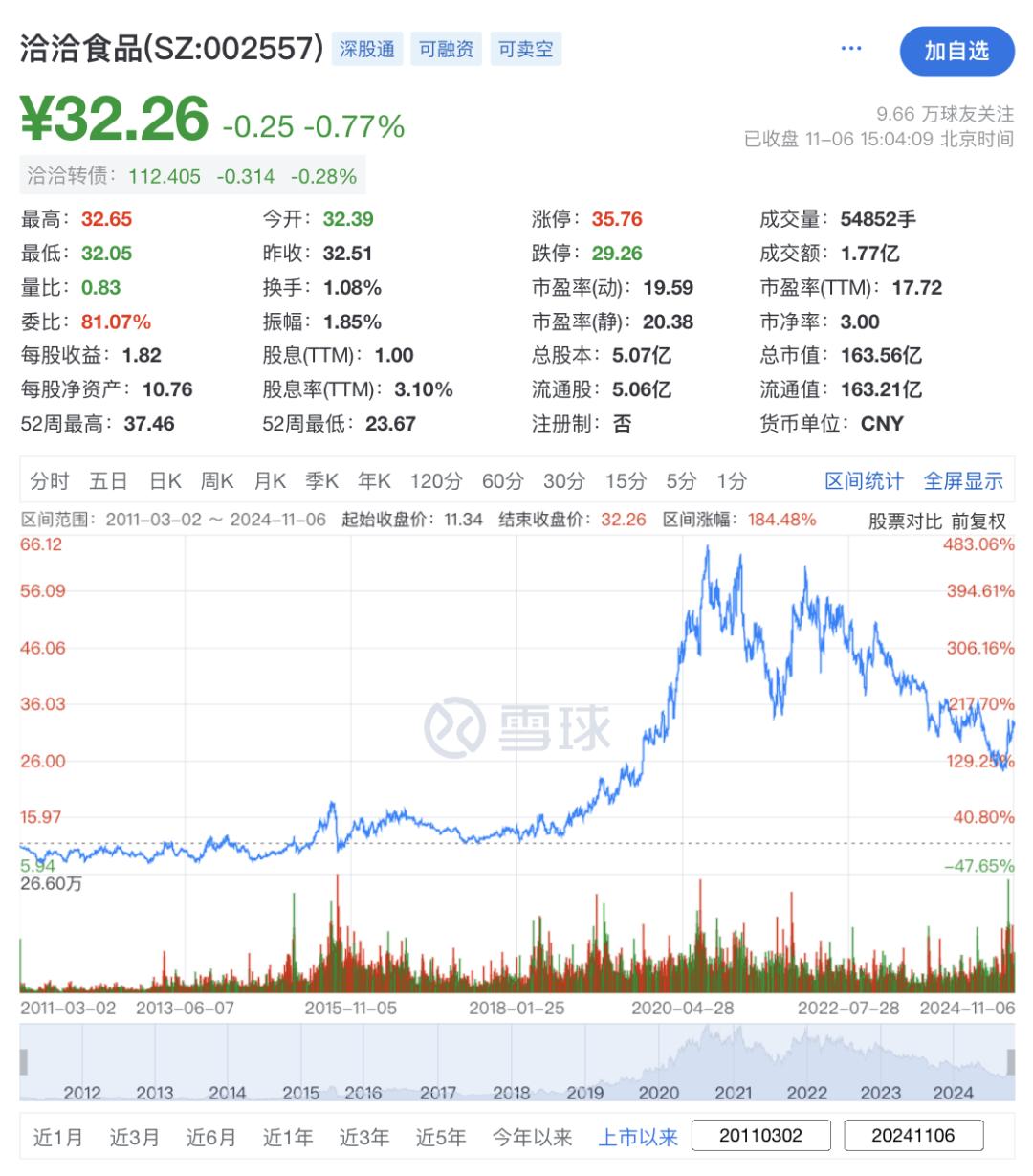Open 区间统计 range statistics

tap(864, 481)
